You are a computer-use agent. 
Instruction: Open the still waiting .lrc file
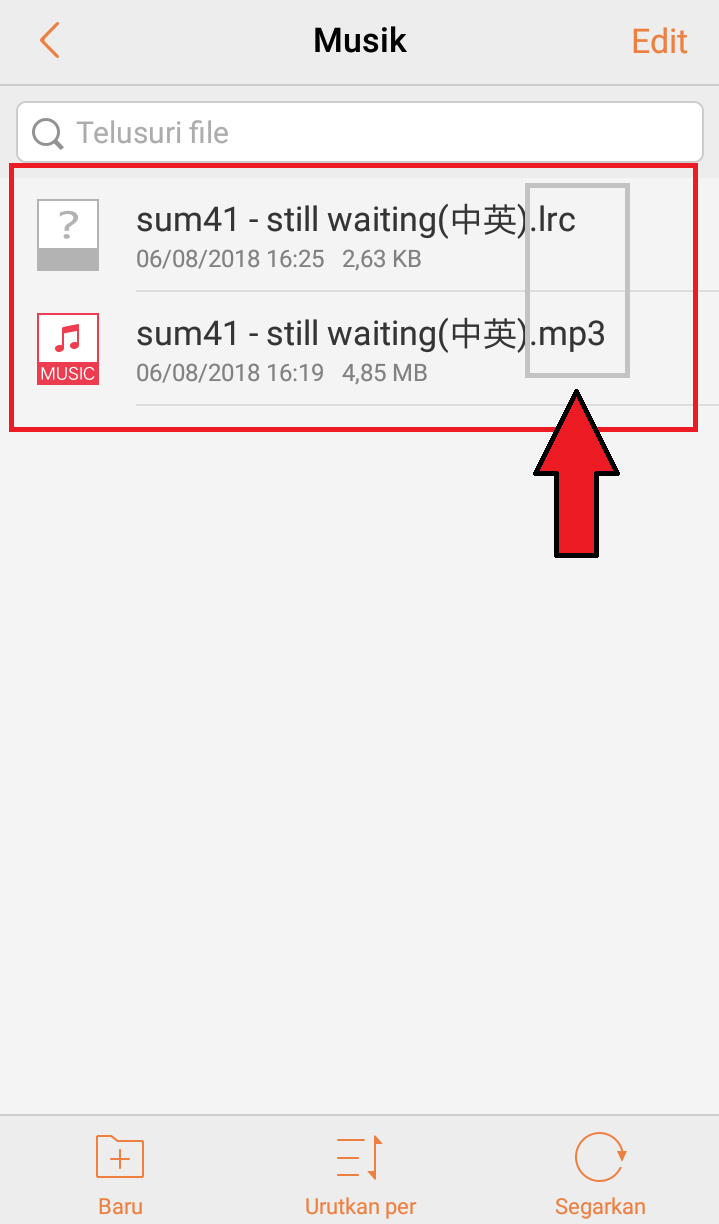360,234
